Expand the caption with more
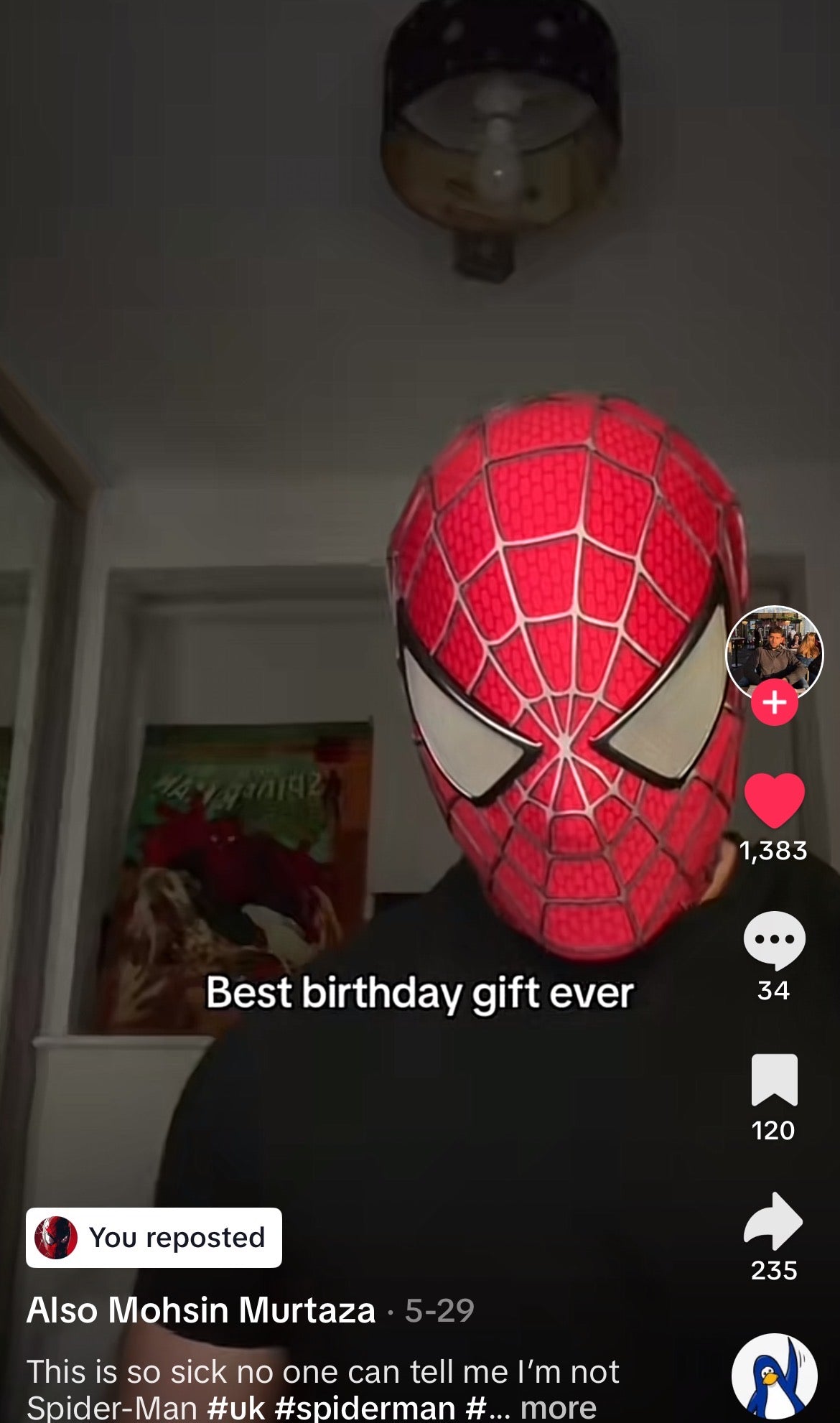Screen dimensions: 840x1423 [558, 1408]
